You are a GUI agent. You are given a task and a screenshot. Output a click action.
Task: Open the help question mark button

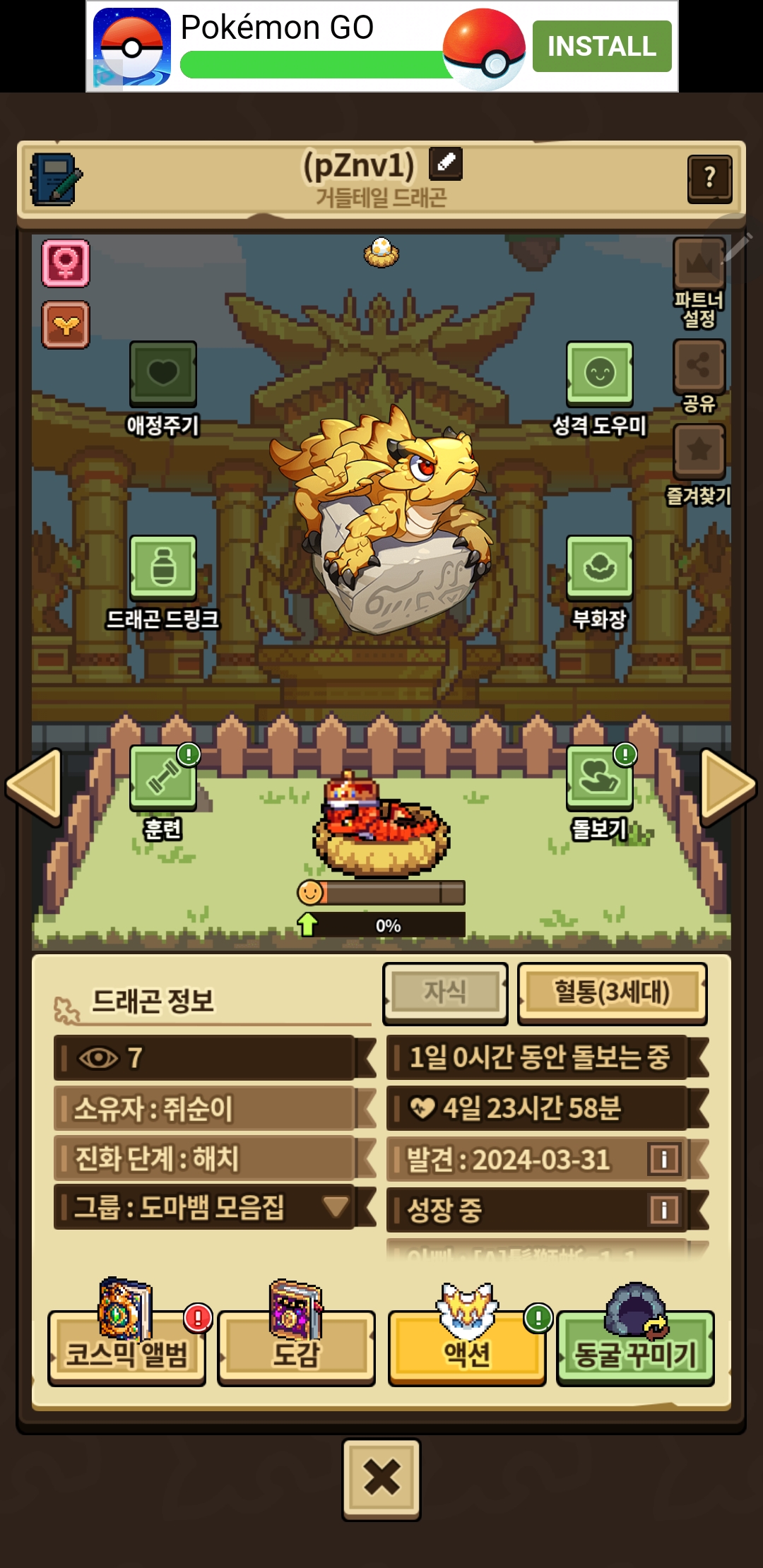[x=709, y=179]
